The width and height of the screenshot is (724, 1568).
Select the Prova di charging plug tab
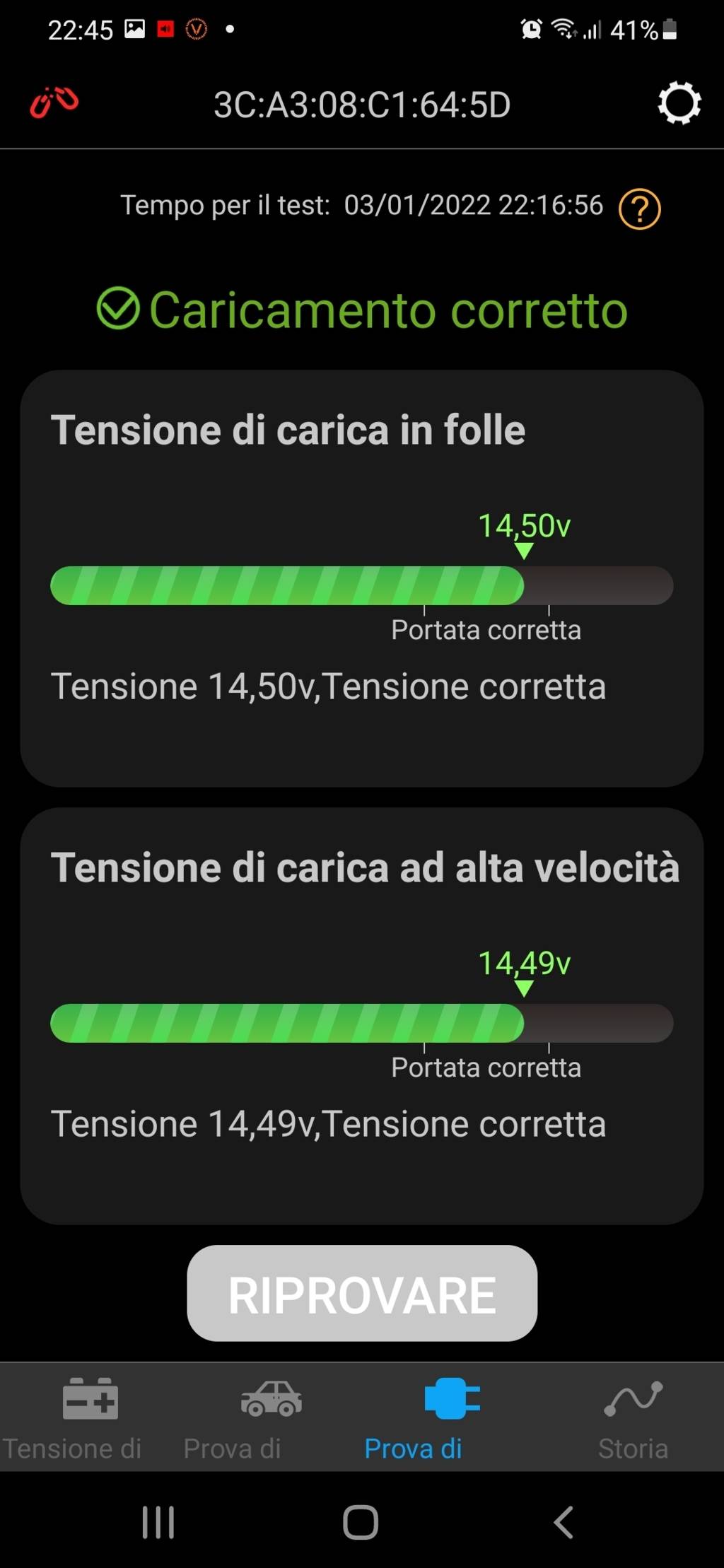pos(452,1418)
